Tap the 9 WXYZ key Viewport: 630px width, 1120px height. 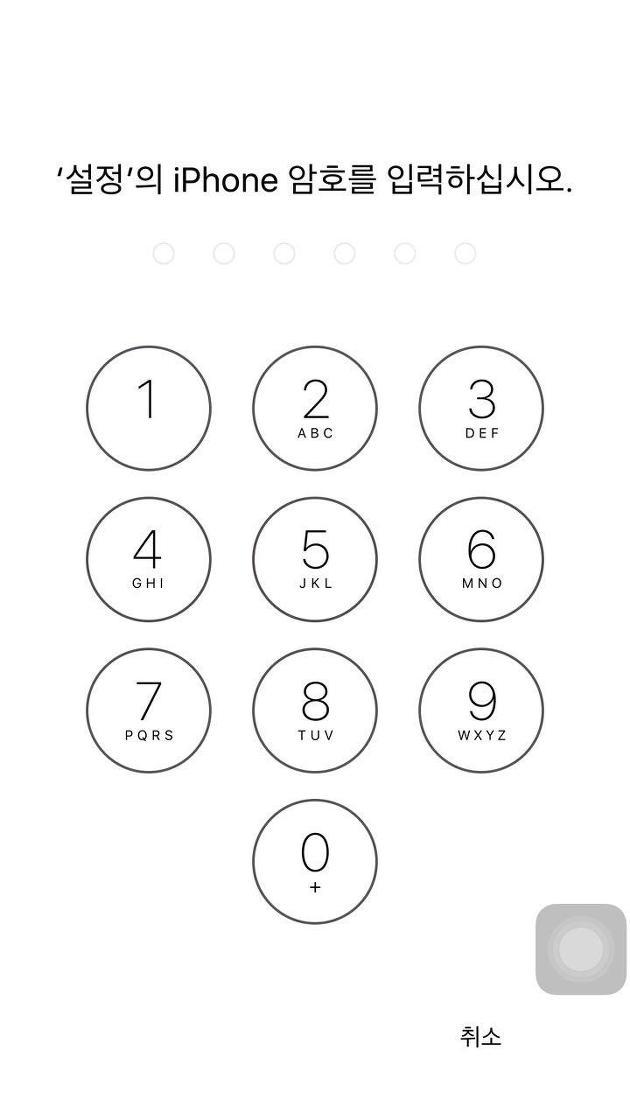tap(481, 710)
